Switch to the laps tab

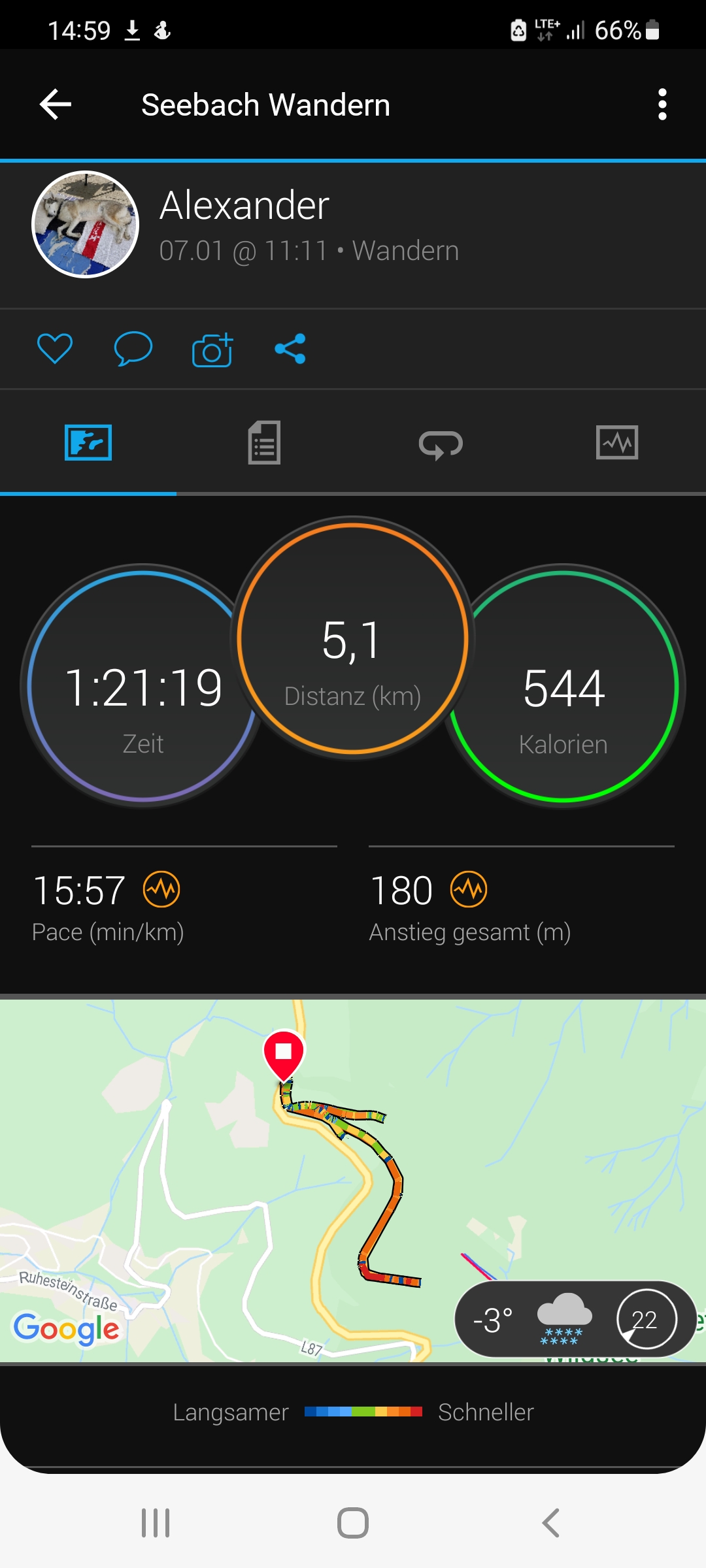(x=441, y=444)
